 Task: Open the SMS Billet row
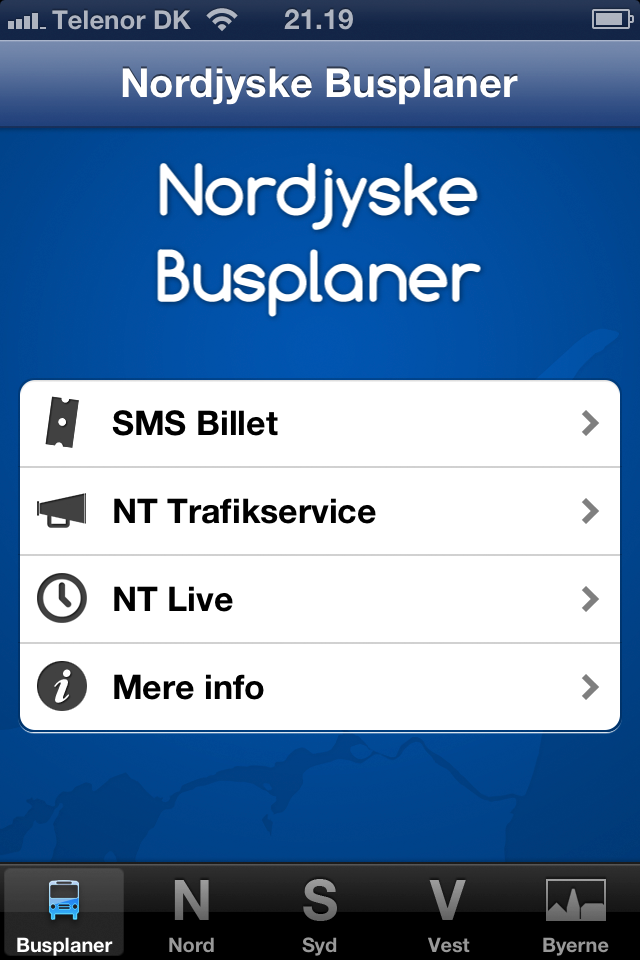(320, 424)
